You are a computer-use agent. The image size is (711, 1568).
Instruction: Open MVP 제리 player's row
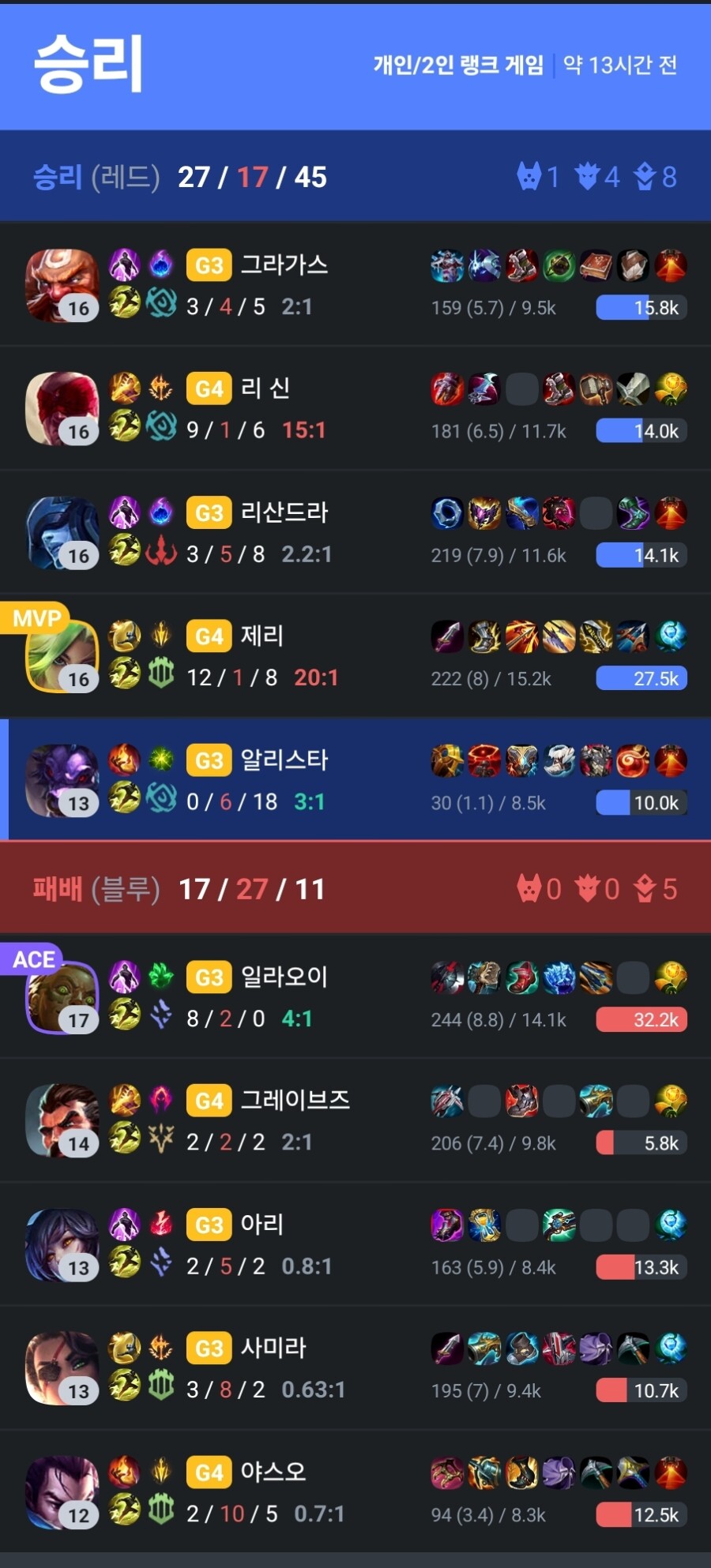pos(355,656)
